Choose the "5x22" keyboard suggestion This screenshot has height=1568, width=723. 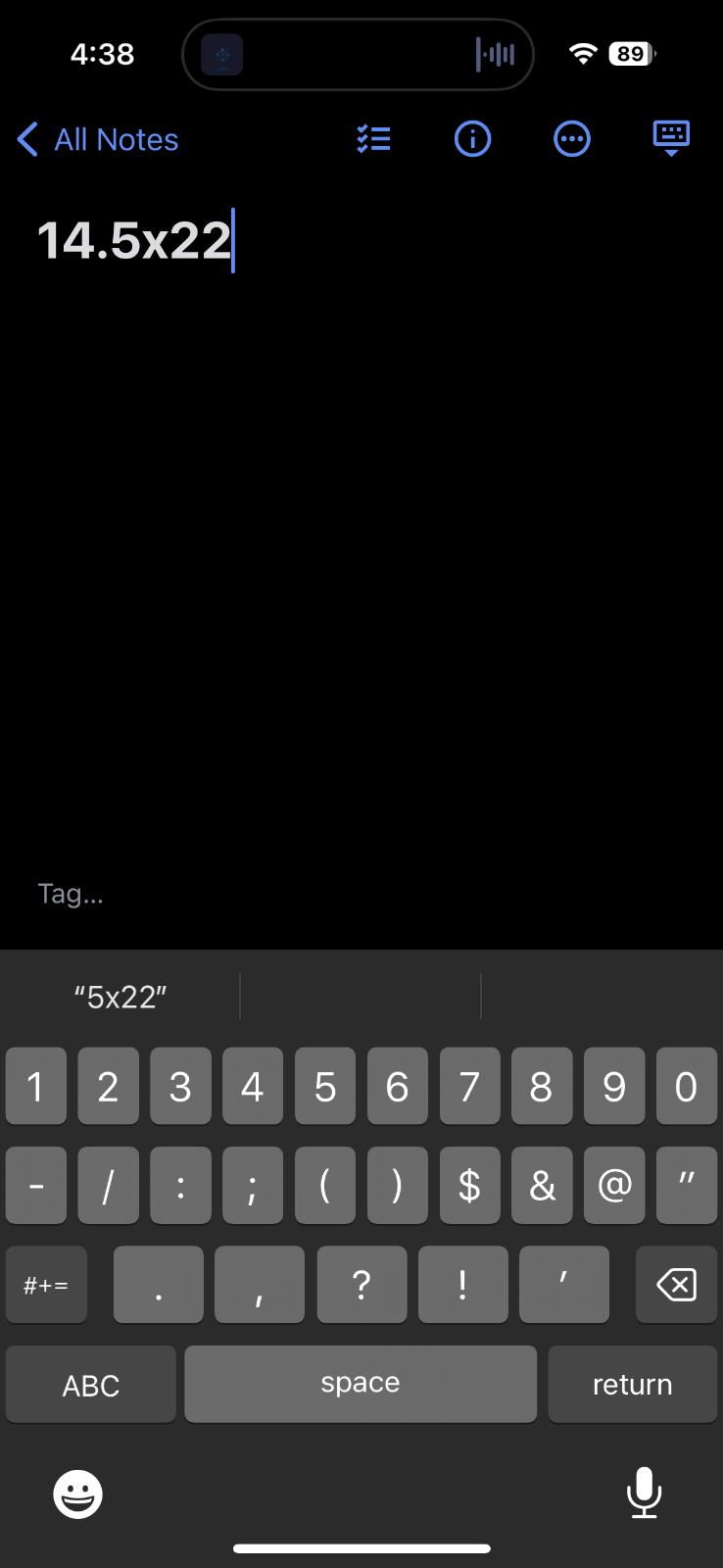120,997
